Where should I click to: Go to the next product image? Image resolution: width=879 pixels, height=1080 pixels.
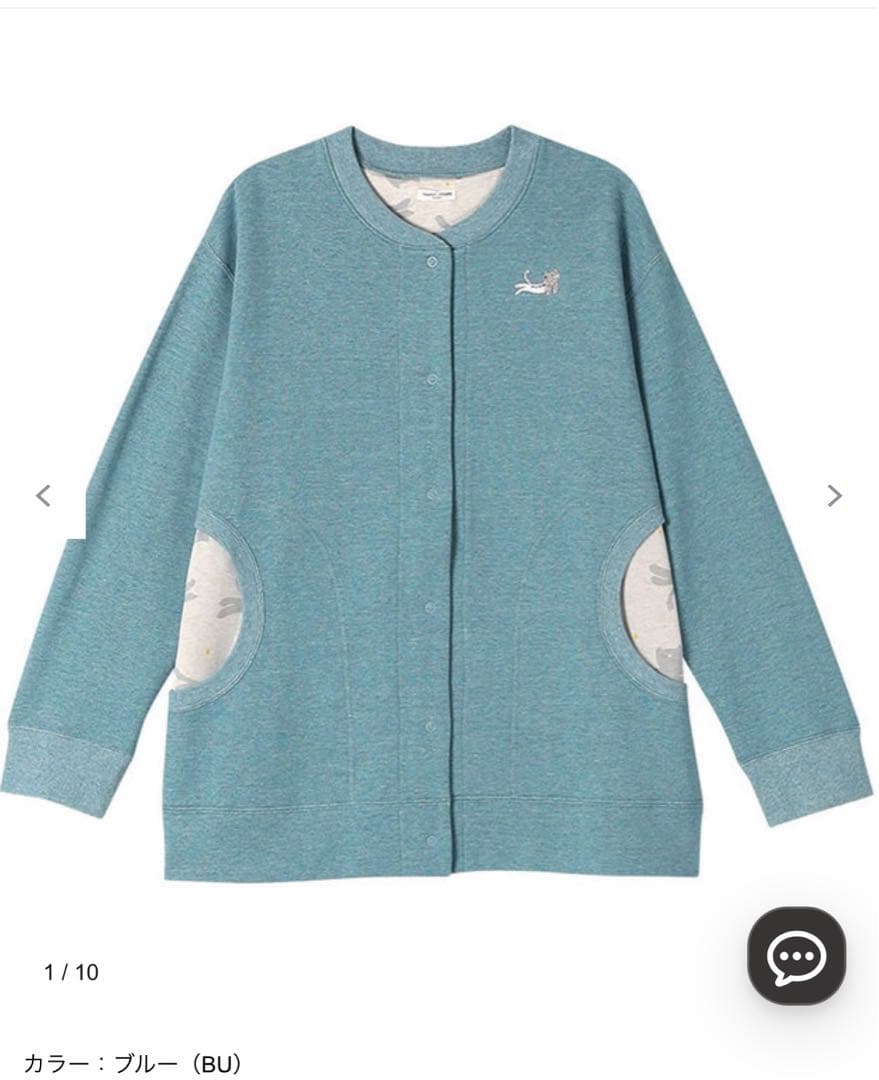coord(834,495)
